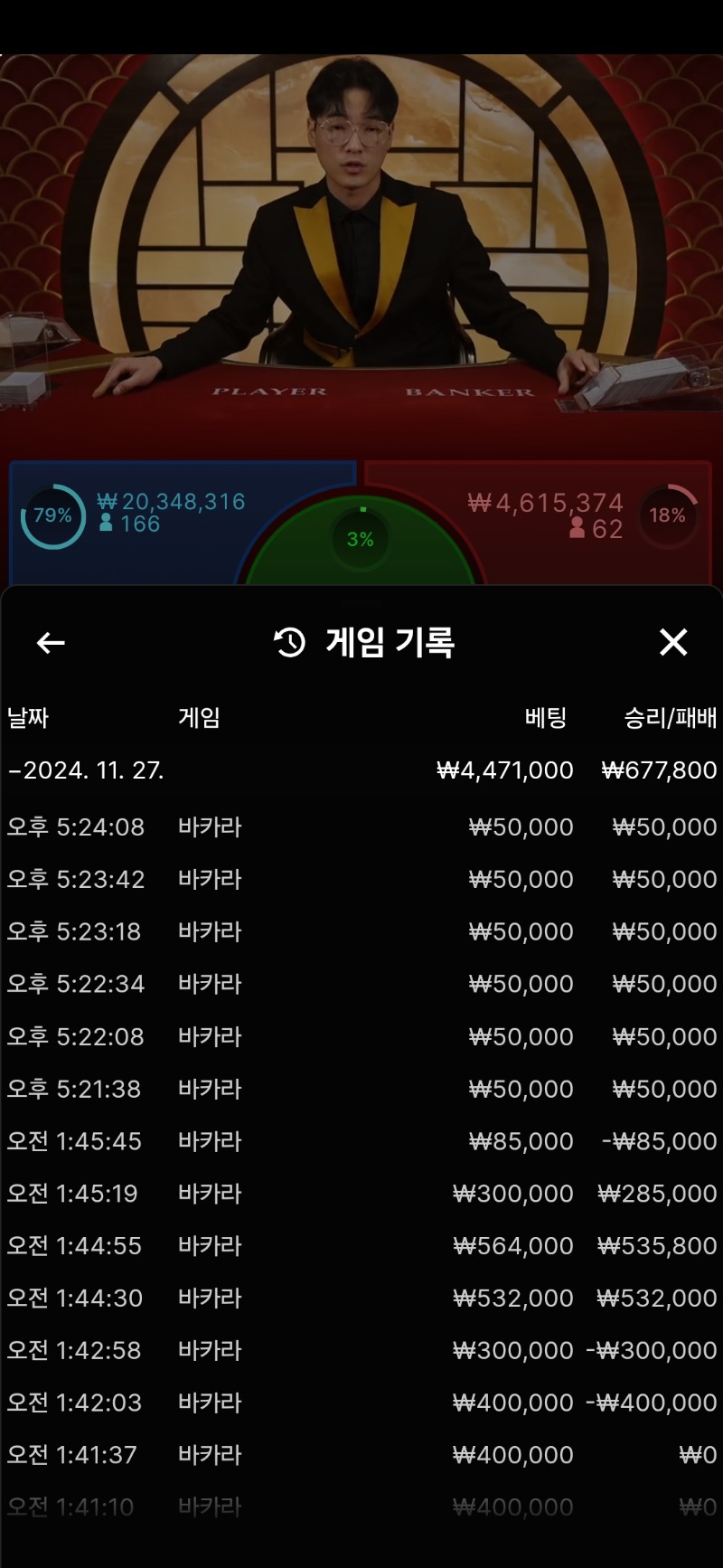This screenshot has width=723, height=1568.
Task: Open the 오후 5:24:08 baccarat record
Action: coord(361,827)
